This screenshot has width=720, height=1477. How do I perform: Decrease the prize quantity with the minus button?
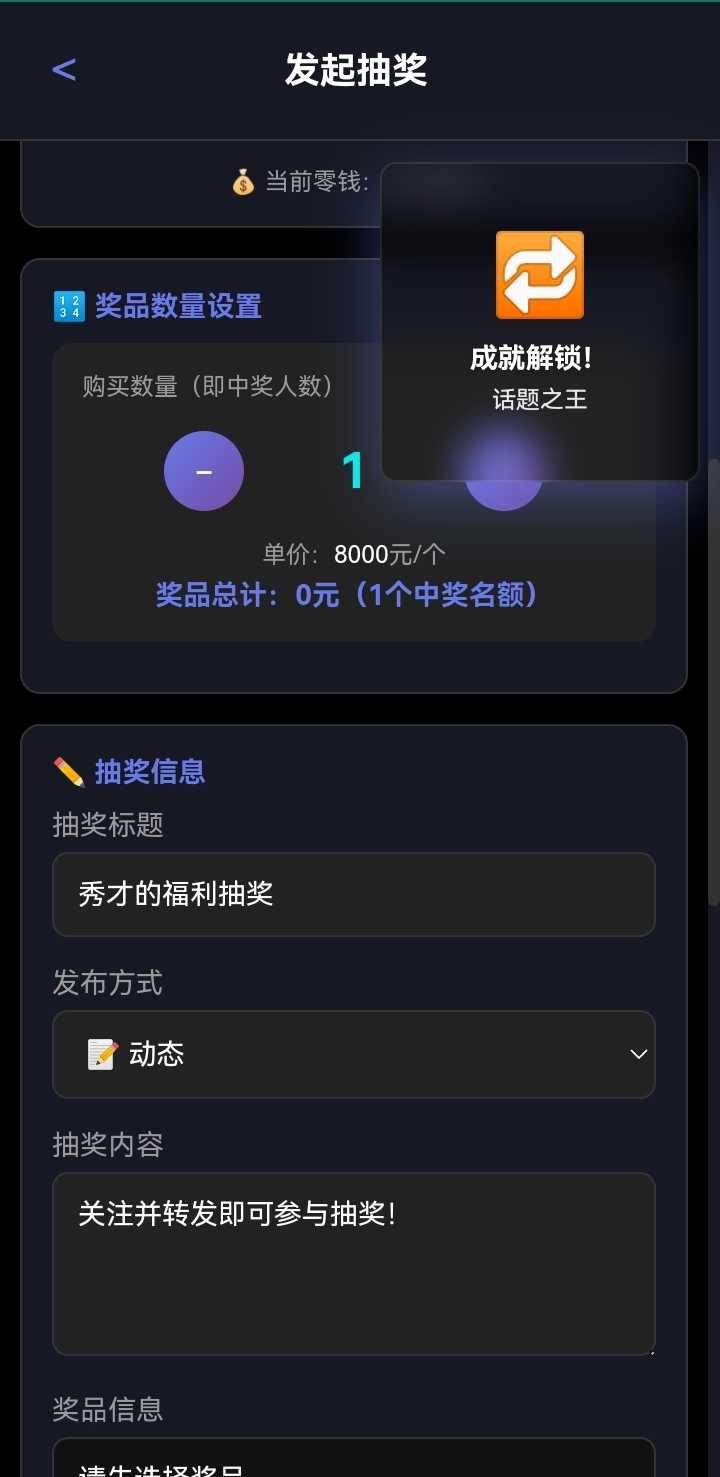click(204, 471)
